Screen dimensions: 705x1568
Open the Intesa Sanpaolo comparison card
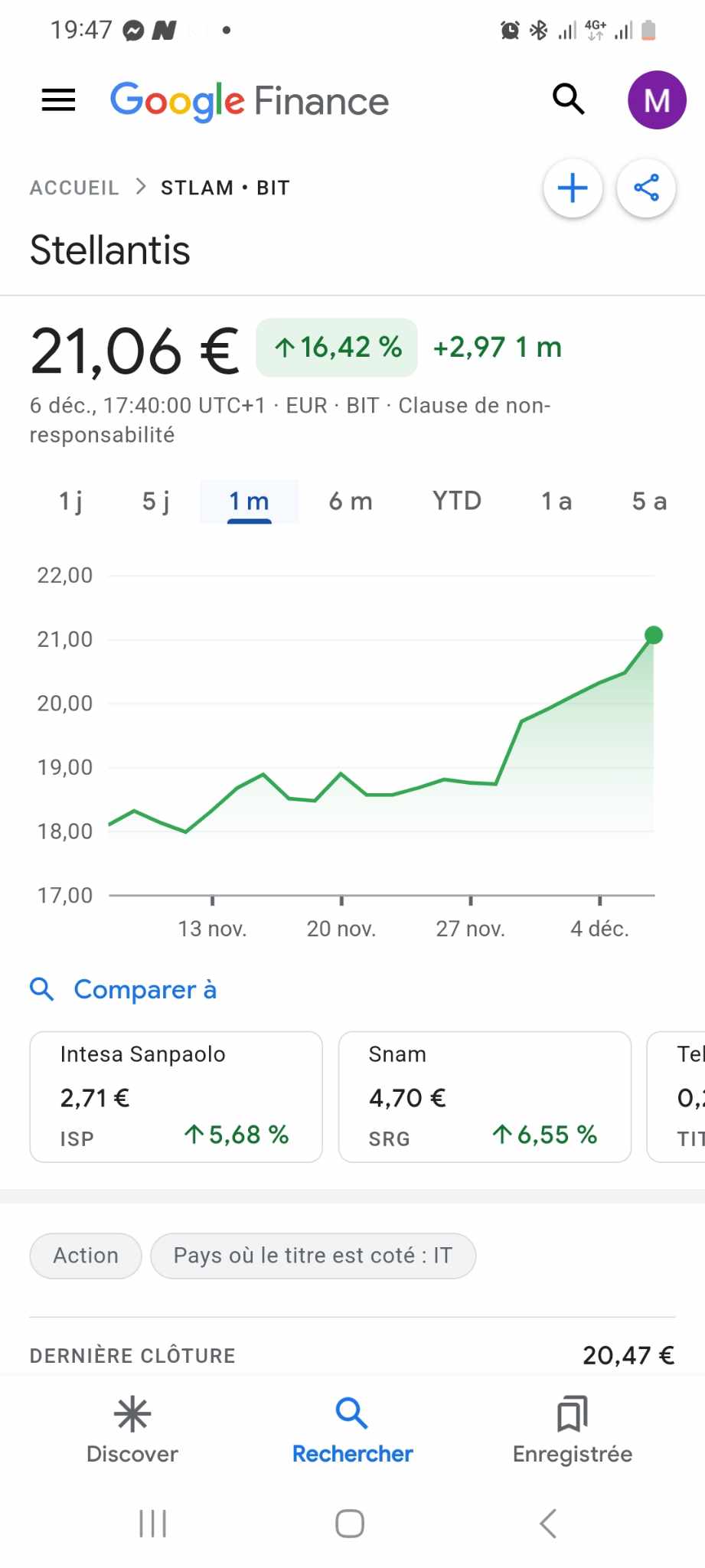click(176, 1096)
